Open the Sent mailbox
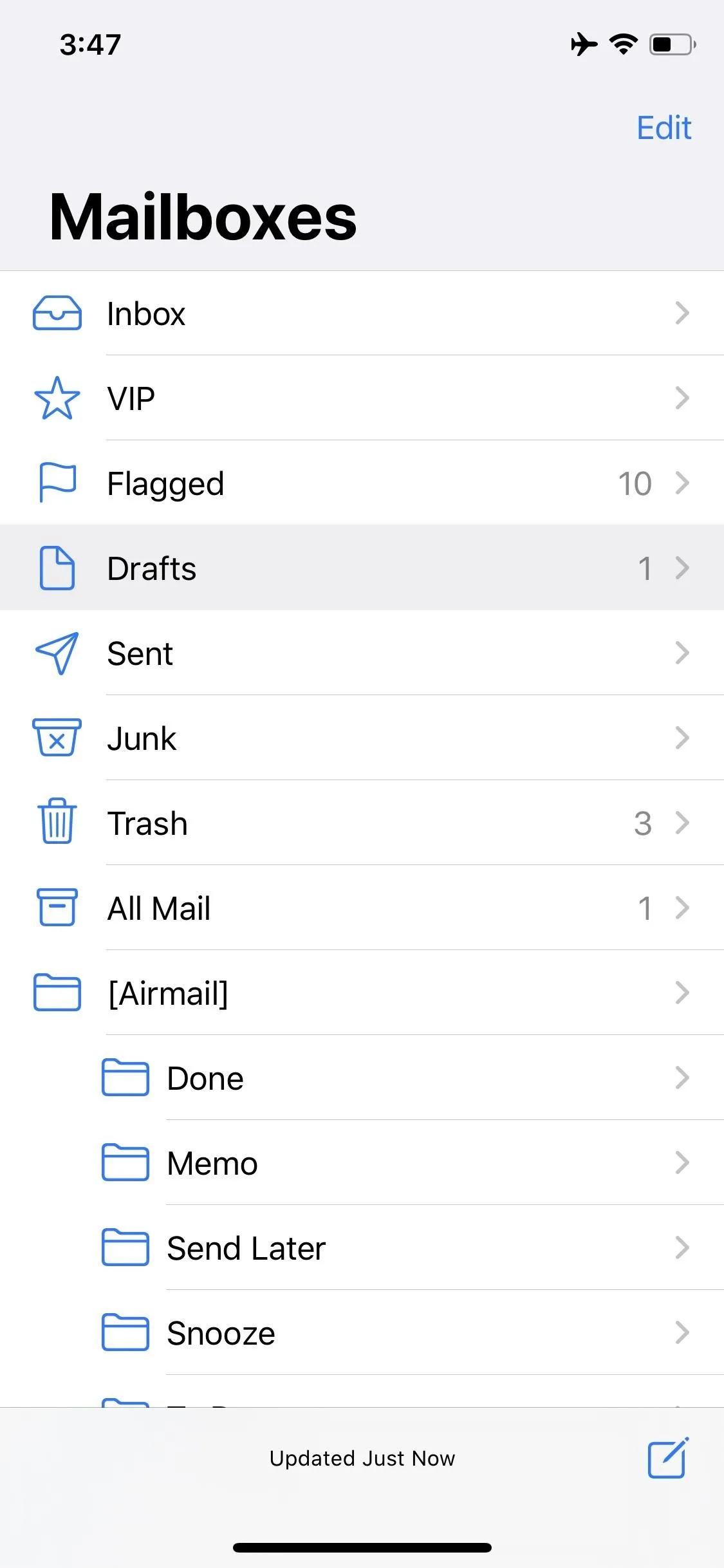This screenshot has width=724, height=1568. [x=362, y=653]
